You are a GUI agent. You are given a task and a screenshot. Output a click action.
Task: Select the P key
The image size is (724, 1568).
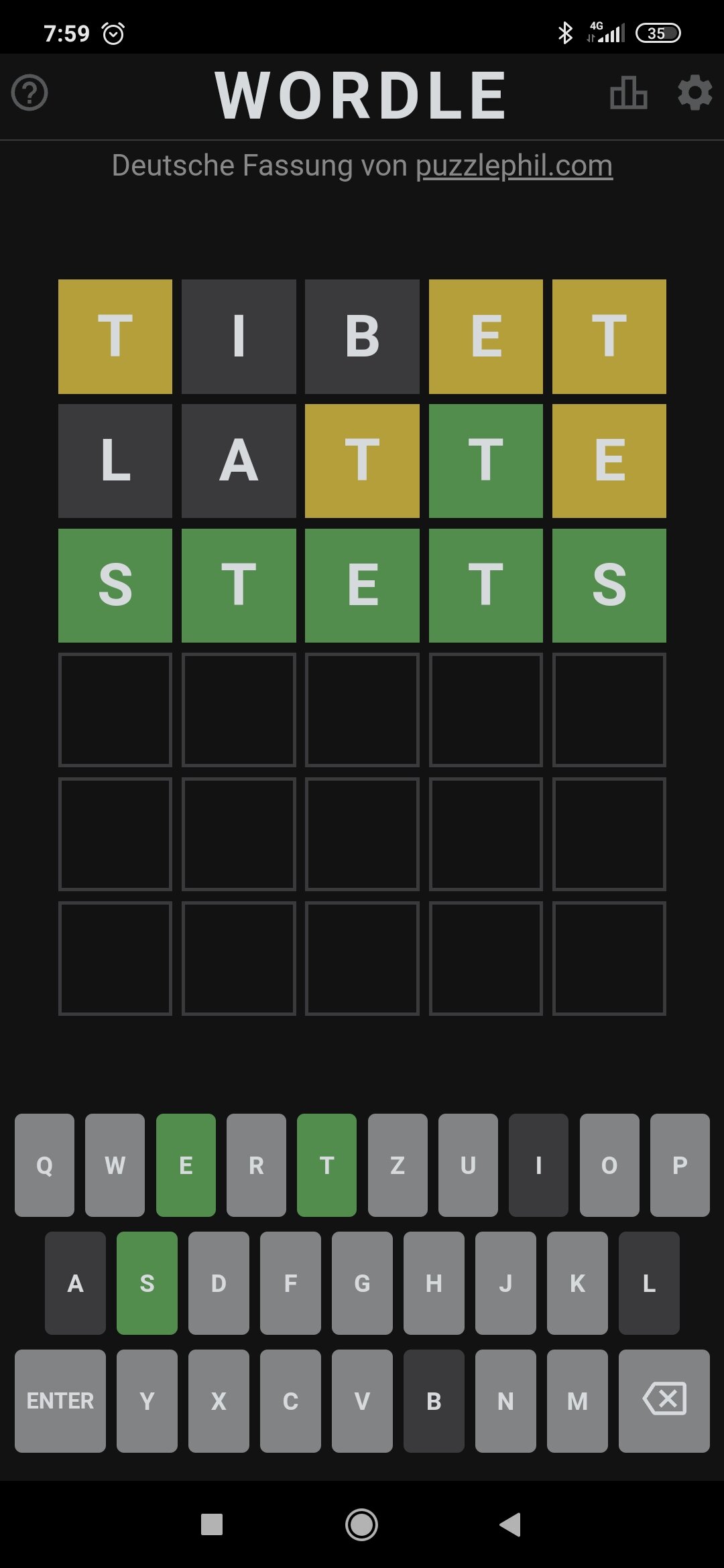(x=680, y=1165)
